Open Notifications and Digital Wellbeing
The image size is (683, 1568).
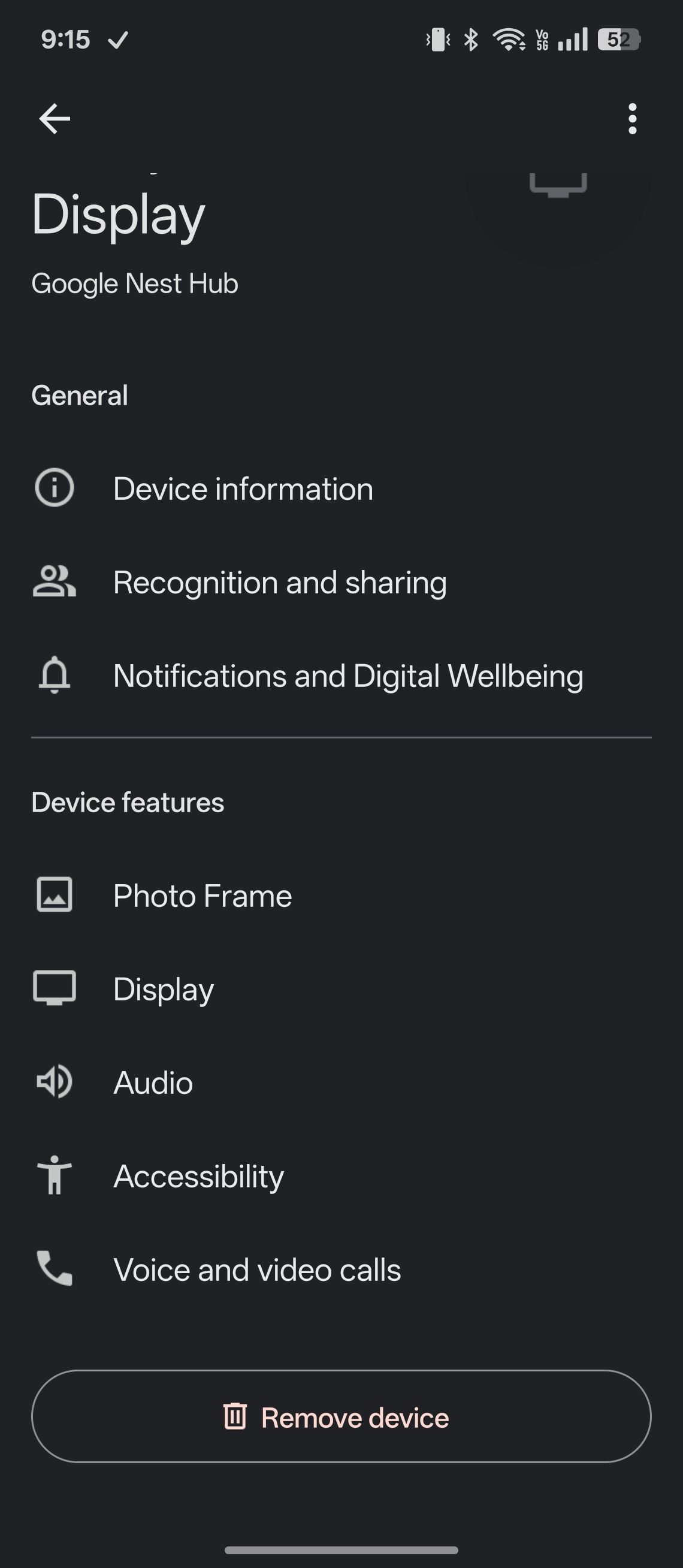(x=349, y=676)
